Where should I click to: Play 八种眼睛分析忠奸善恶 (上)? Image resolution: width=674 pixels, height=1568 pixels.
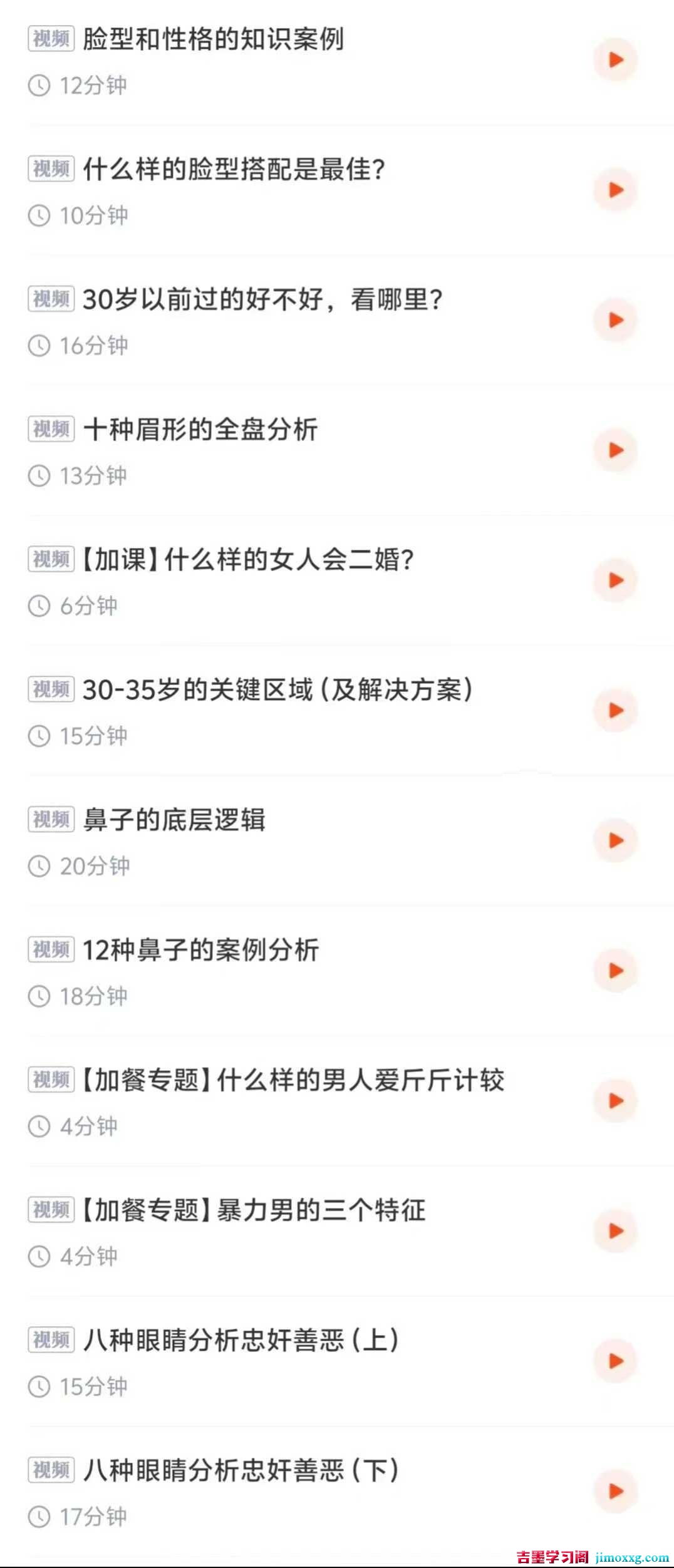click(x=616, y=1361)
